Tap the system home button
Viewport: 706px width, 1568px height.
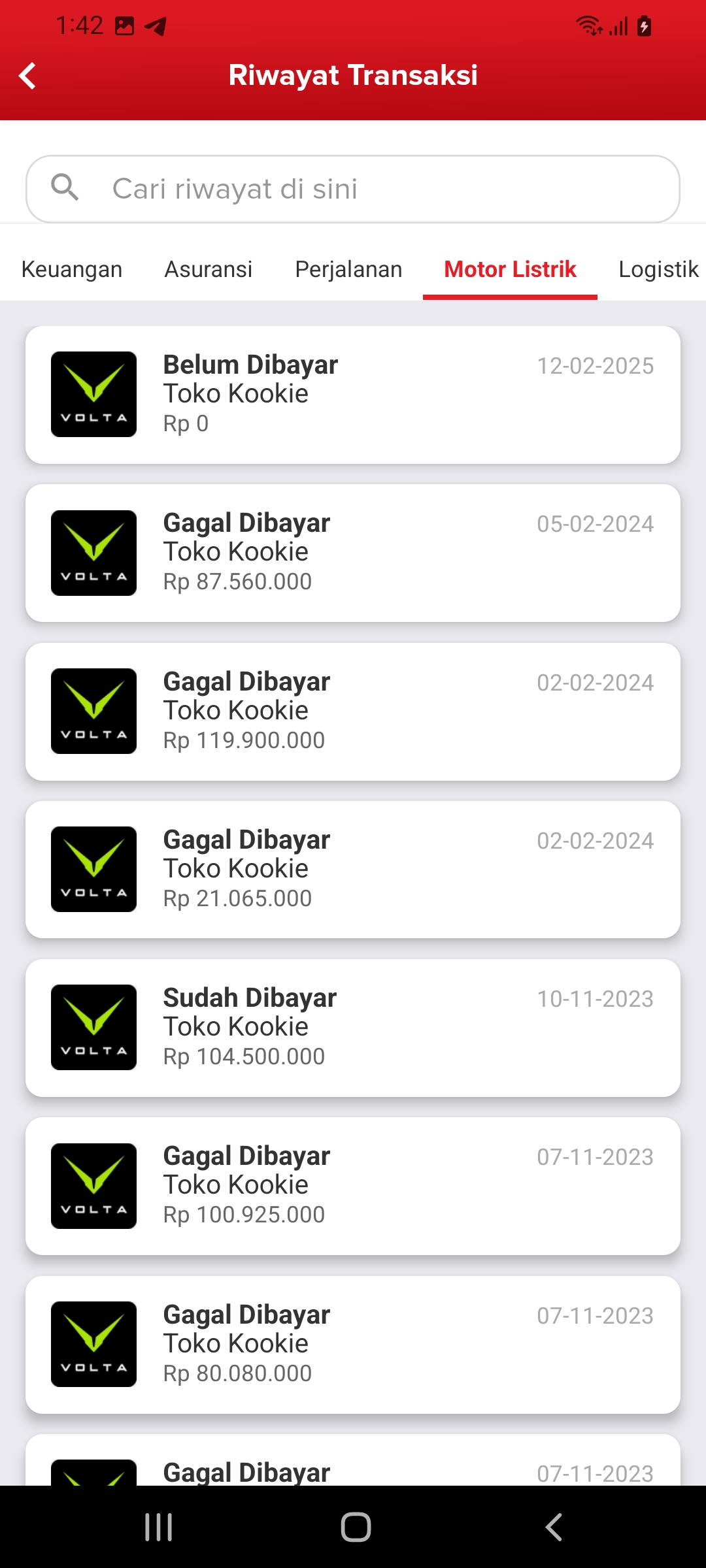[356, 1527]
